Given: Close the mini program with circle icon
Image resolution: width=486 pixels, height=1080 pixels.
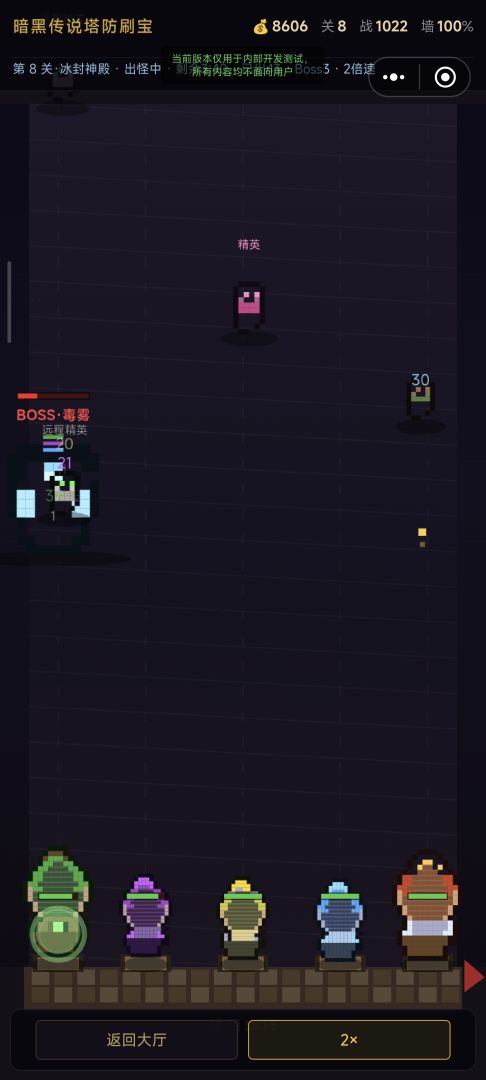Looking at the screenshot, I should point(445,77).
